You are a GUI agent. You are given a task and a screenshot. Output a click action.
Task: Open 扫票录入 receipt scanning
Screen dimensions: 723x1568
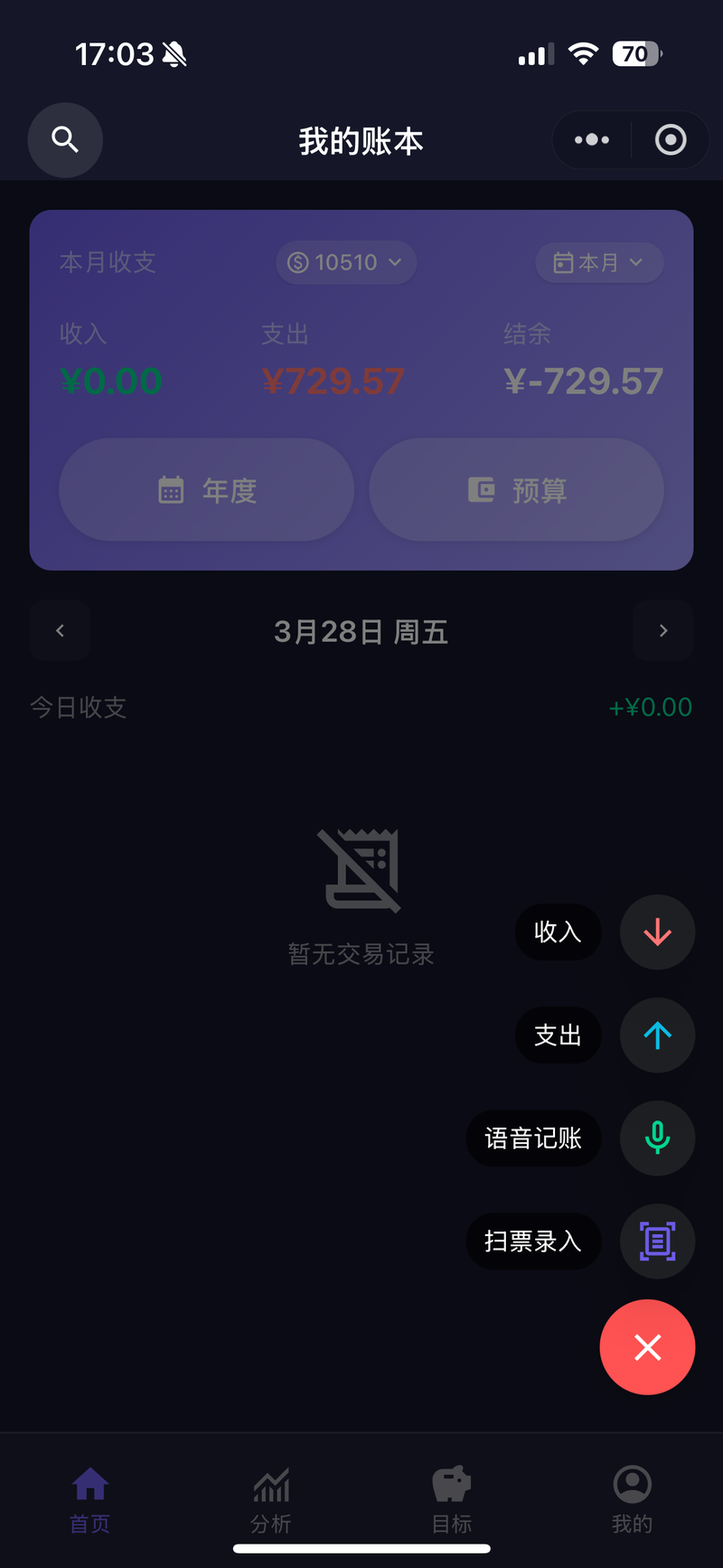[x=657, y=1242]
